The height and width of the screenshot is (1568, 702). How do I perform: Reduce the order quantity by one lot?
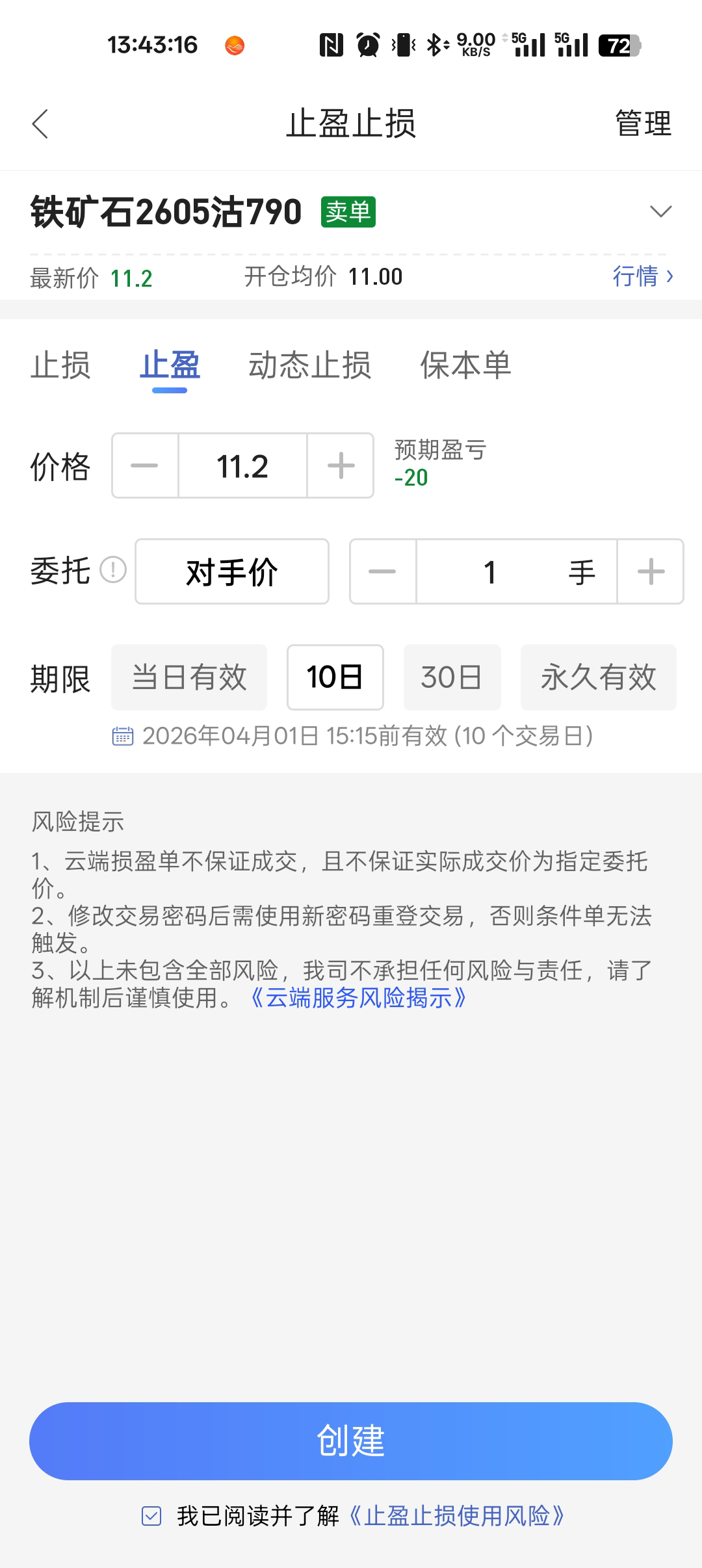pyautogui.click(x=382, y=572)
